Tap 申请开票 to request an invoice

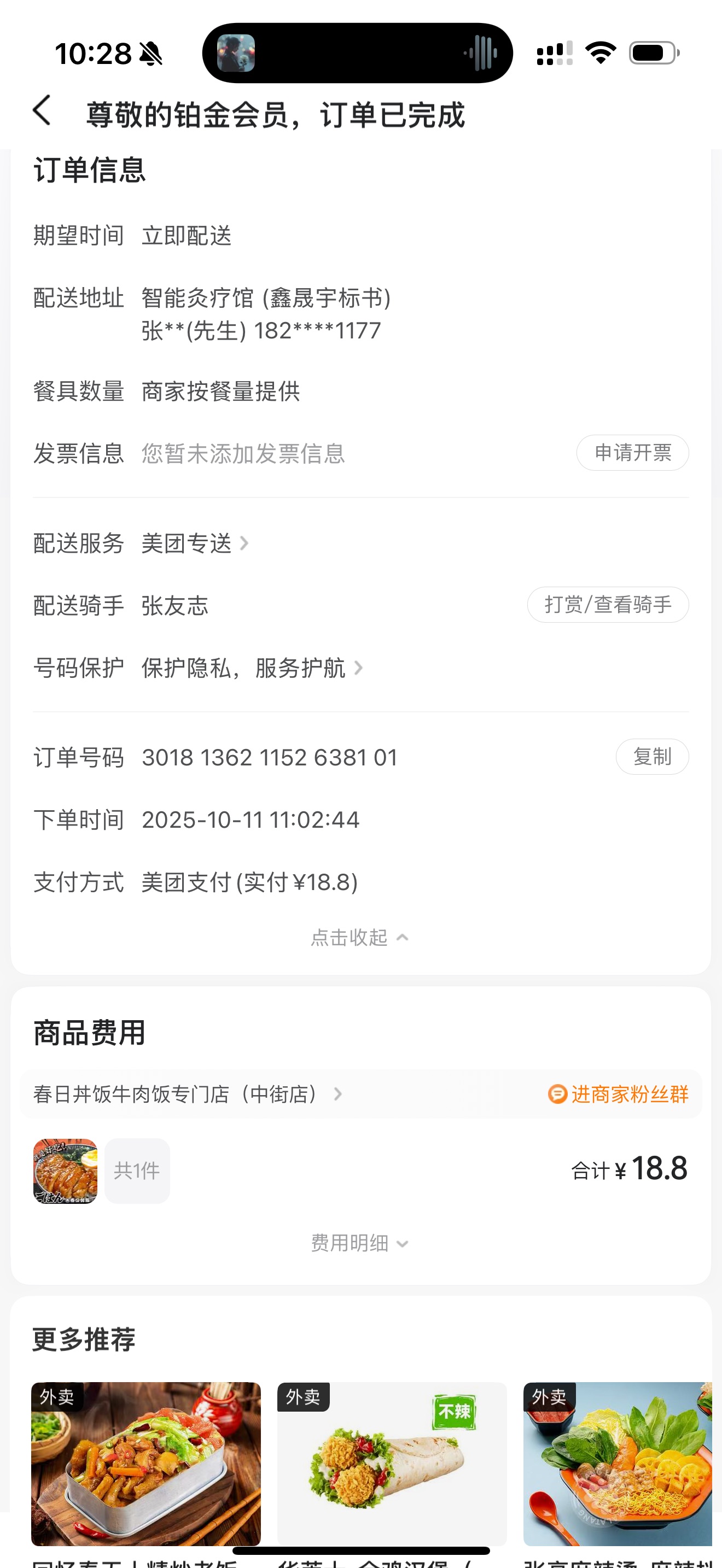(x=632, y=453)
